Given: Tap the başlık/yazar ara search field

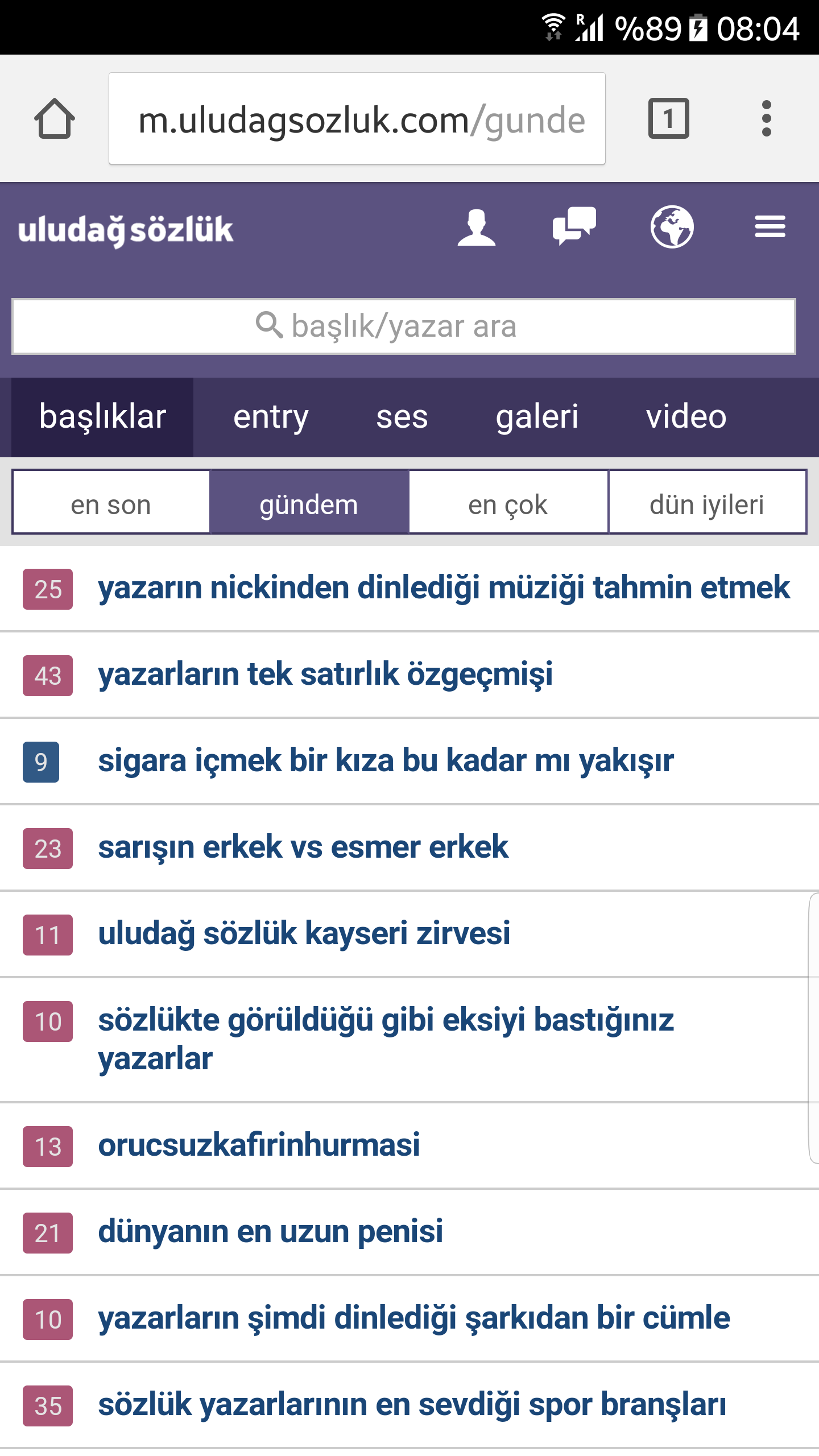Looking at the screenshot, I should tap(404, 326).
